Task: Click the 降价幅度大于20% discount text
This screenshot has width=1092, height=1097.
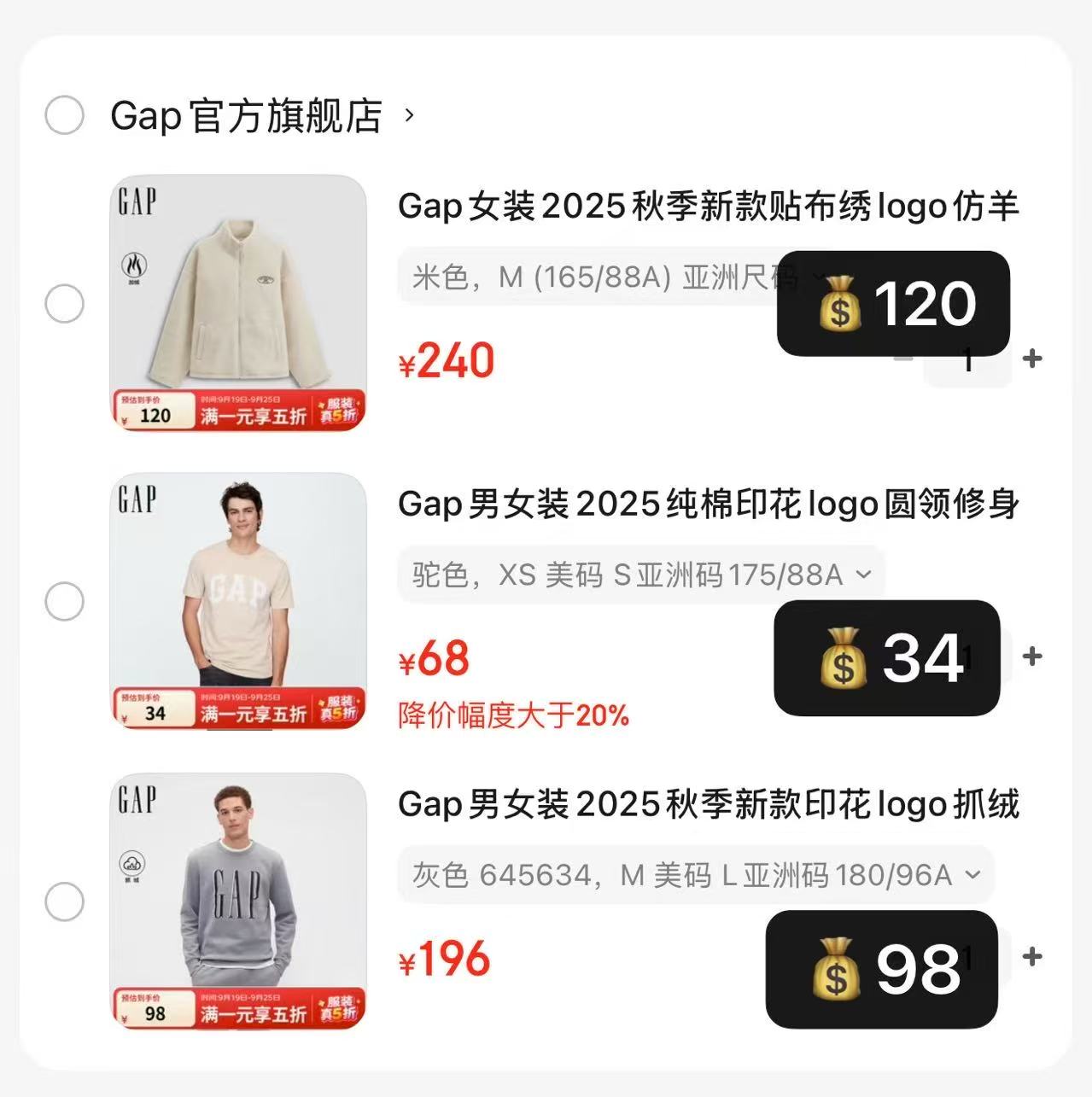Action: pos(511,717)
